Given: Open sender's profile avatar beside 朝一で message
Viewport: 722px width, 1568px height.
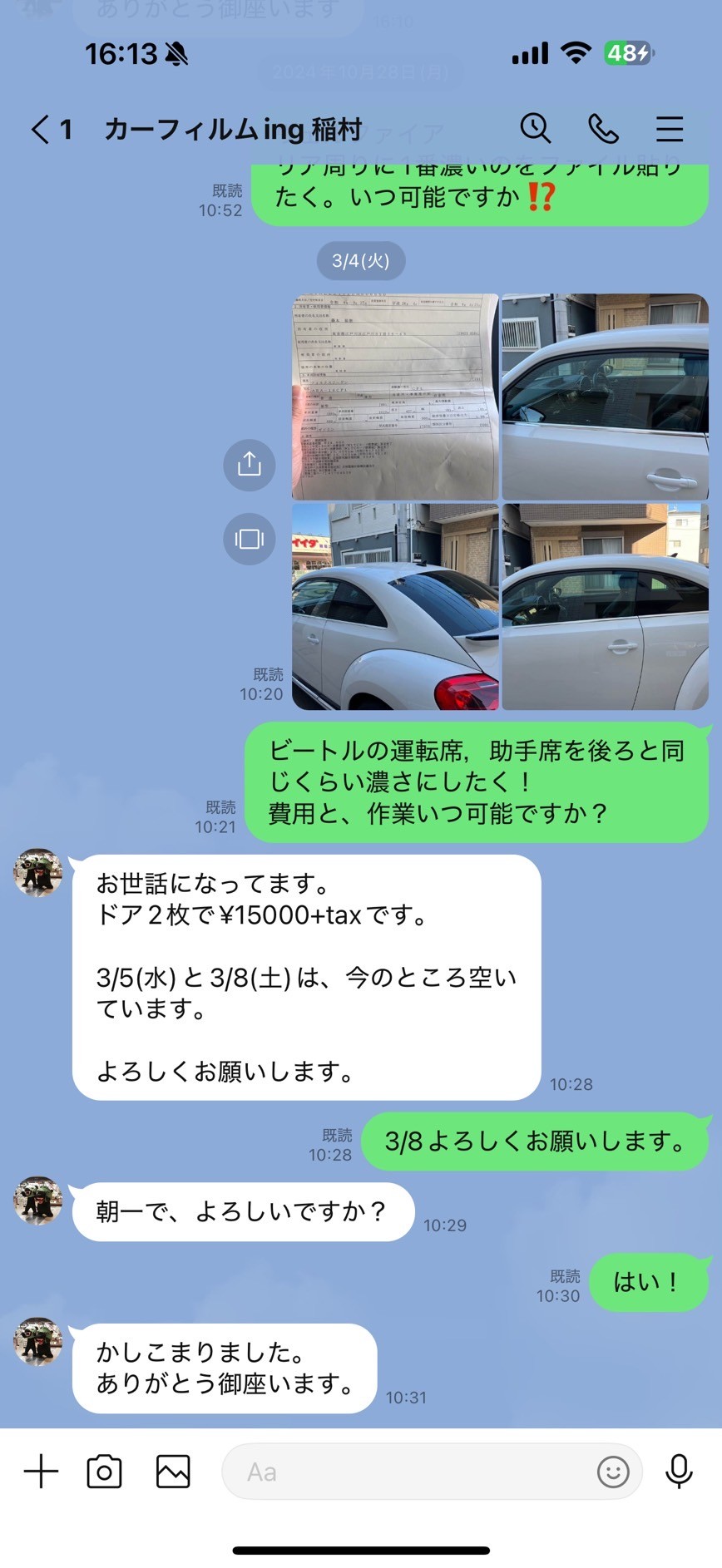Looking at the screenshot, I should point(38,1201).
